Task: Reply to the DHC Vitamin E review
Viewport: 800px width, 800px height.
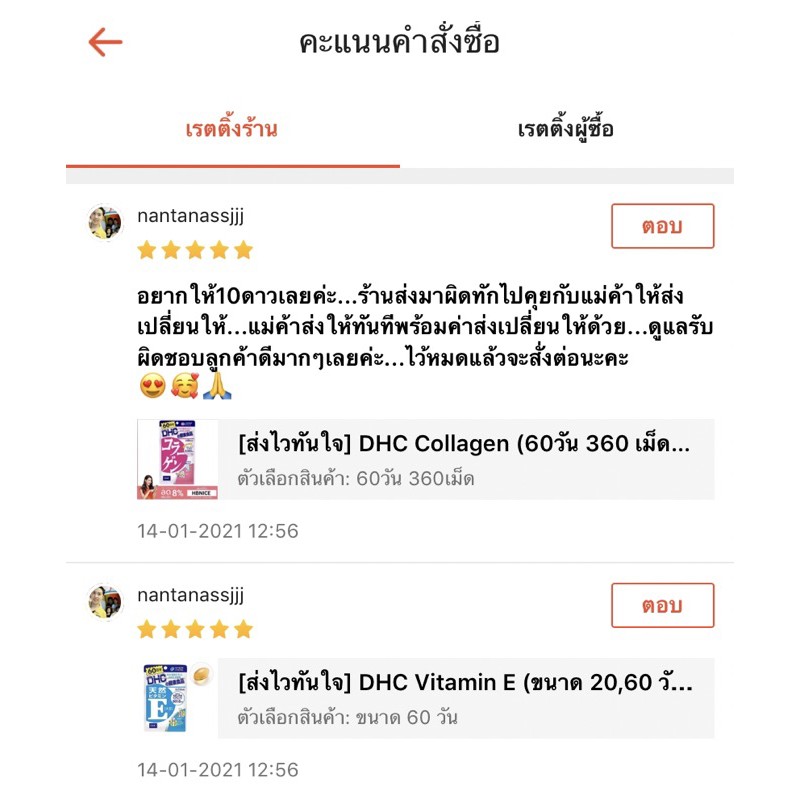Action: 662,605
